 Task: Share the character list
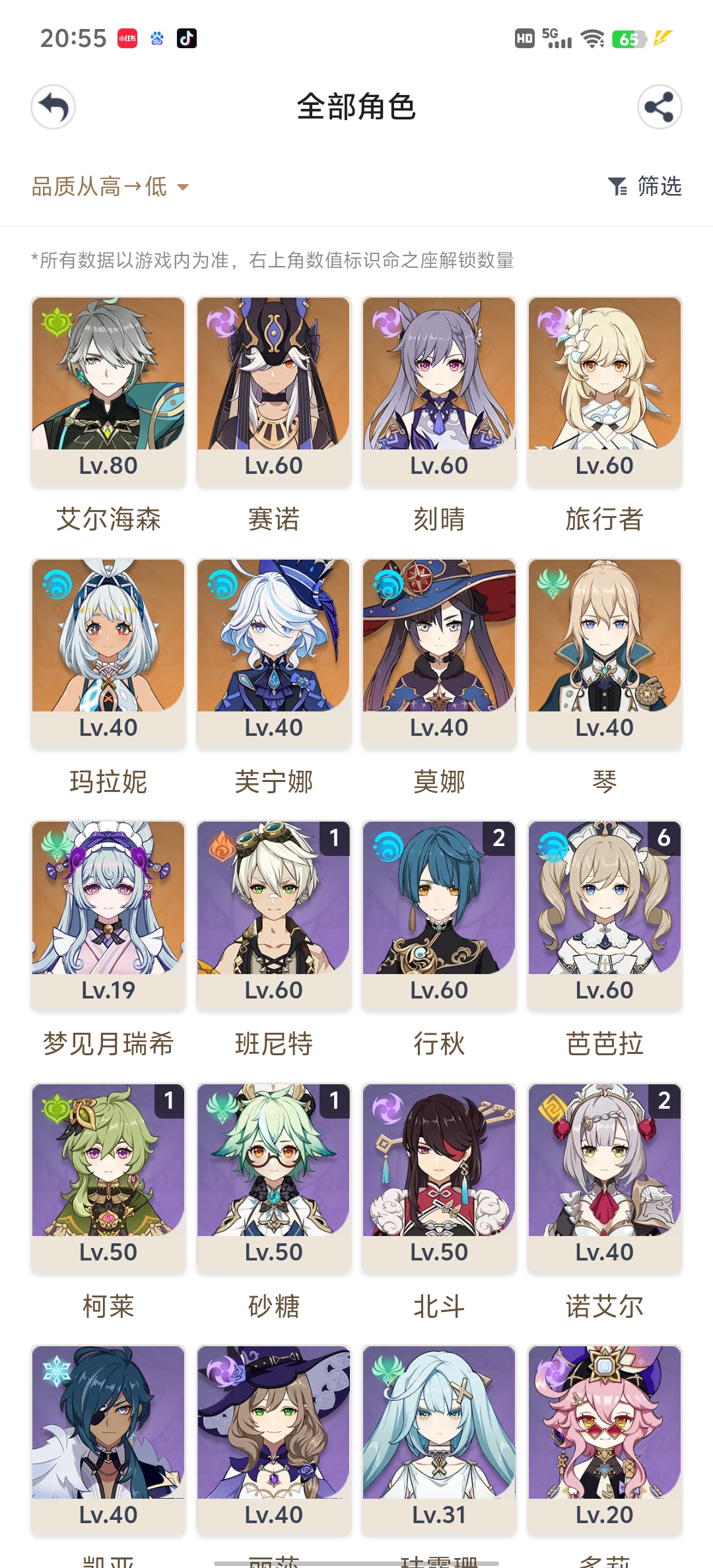659,107
